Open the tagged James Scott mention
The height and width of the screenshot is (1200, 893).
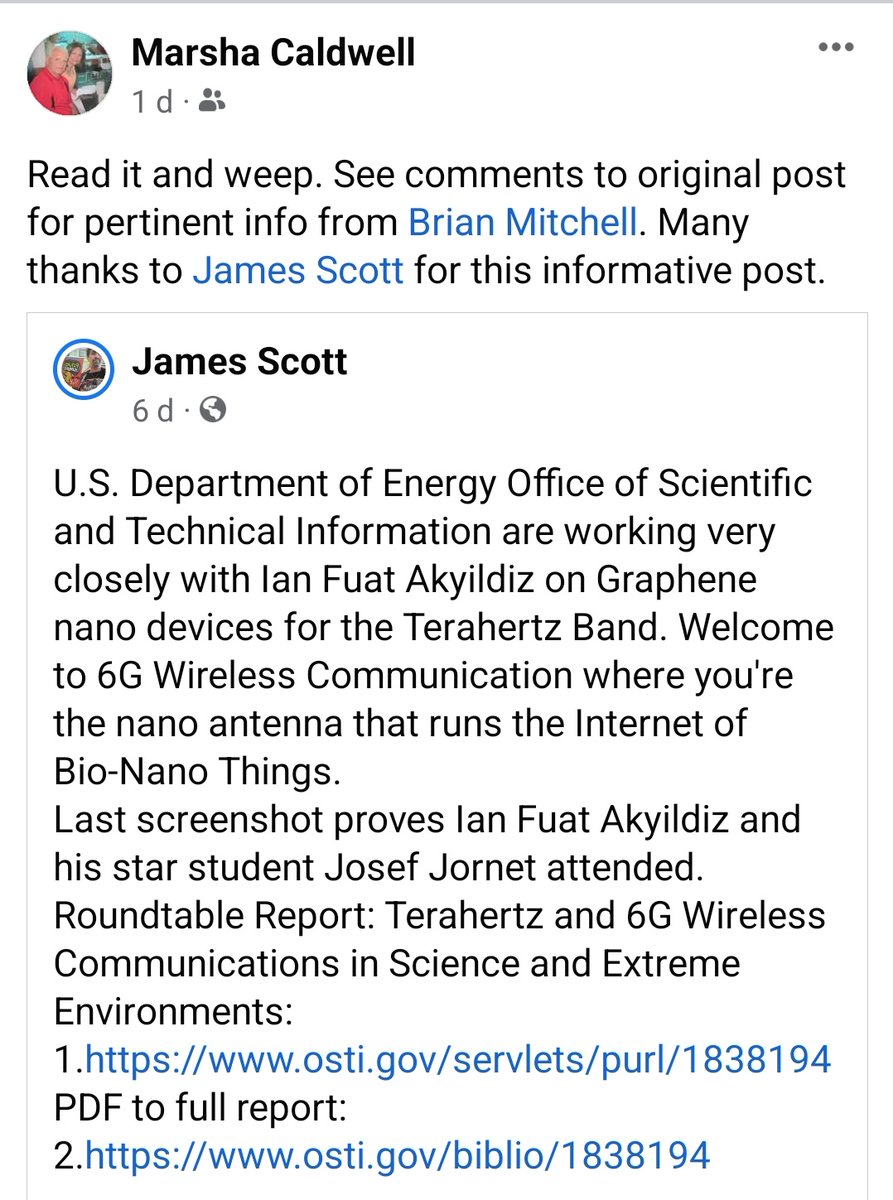pyautogui.click(x=298, y=270)
